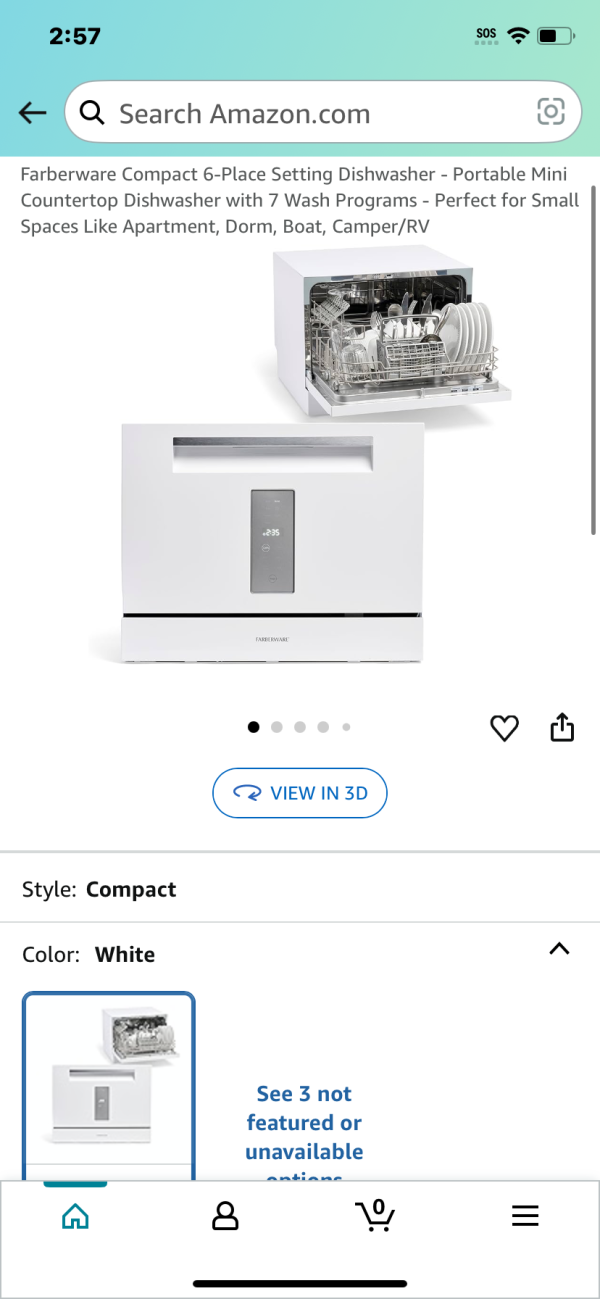Open the shopping cart

(x=375, y=1215)
